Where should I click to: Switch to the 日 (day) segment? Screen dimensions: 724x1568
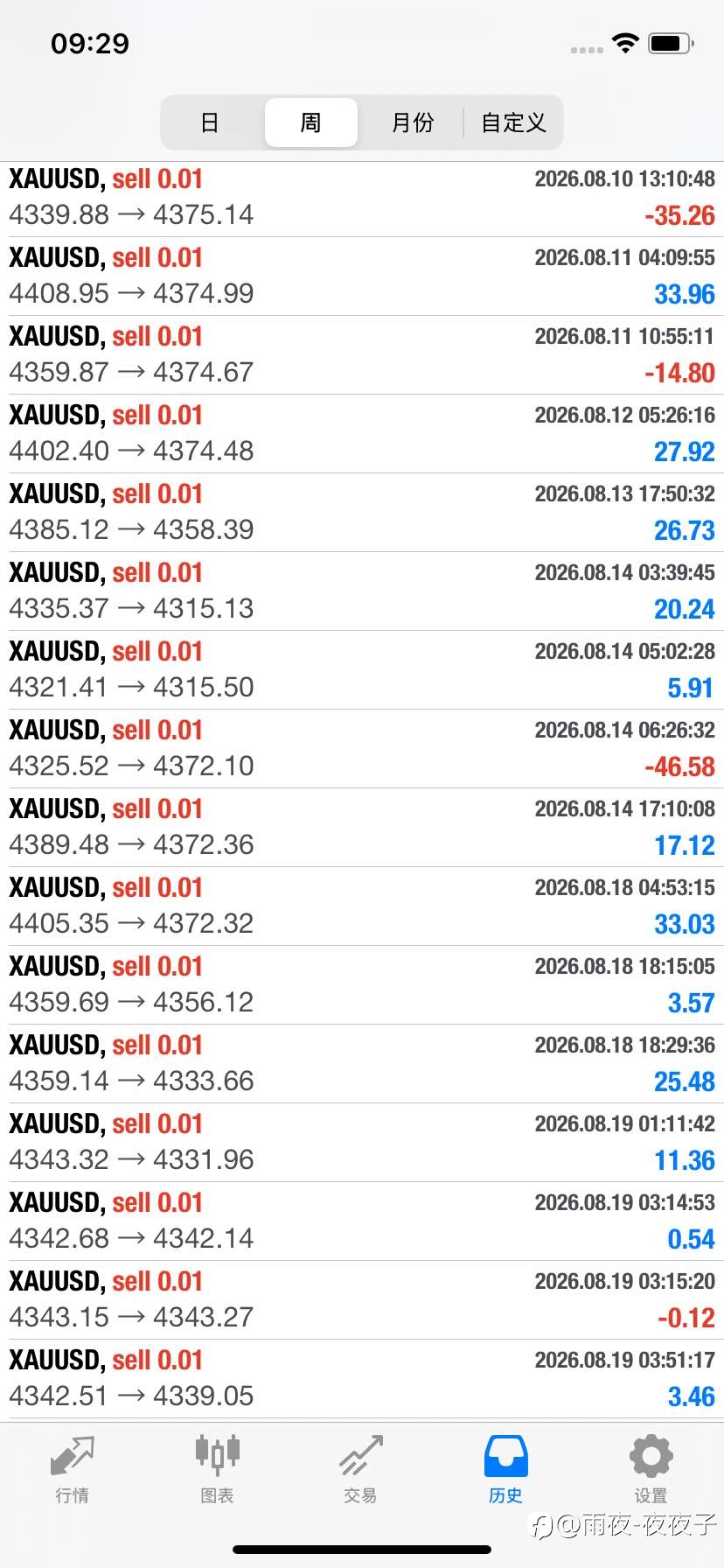(210, 122)
